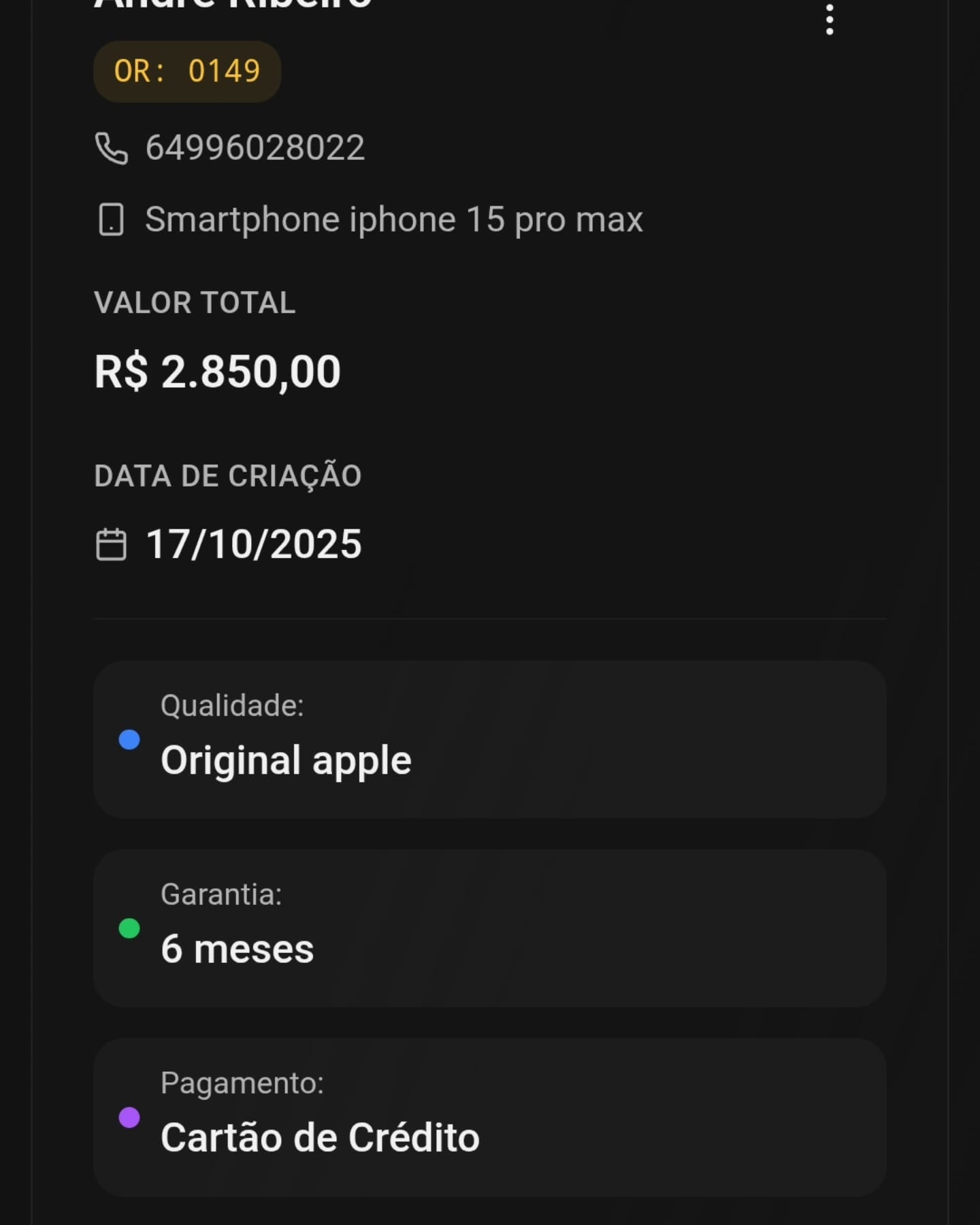This screenshot has width=980, height=1225.
Task: Open the three-dot options menu
Action: coord(830,20)
